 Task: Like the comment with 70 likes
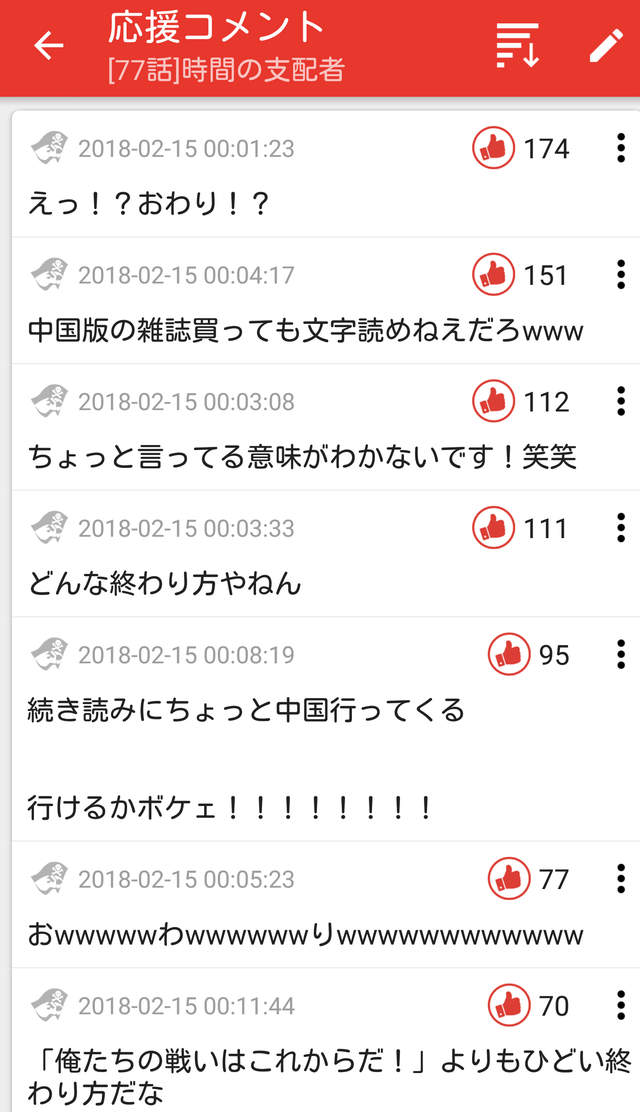509,1005
